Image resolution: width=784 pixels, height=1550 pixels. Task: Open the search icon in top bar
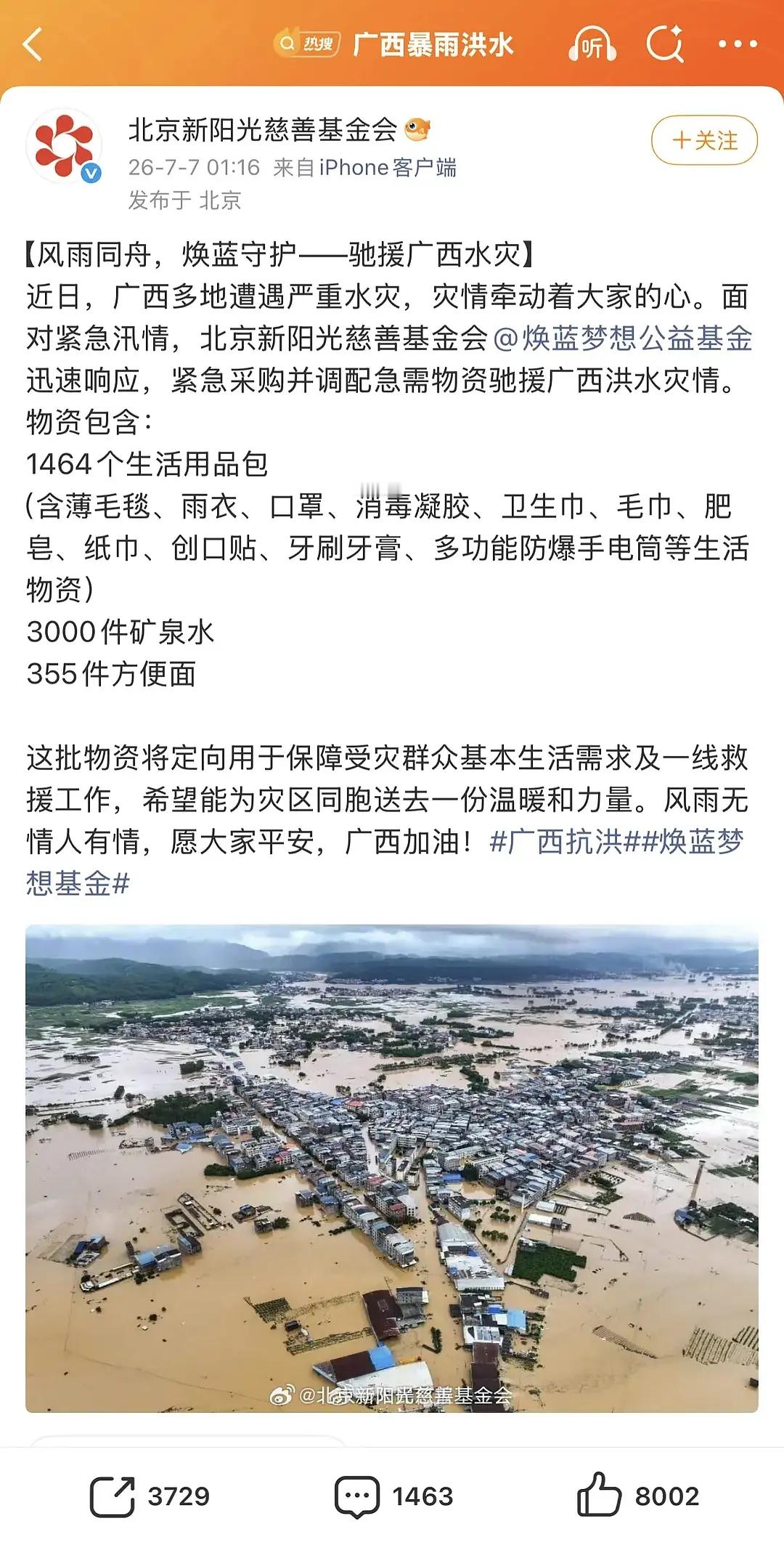(665, 44)
